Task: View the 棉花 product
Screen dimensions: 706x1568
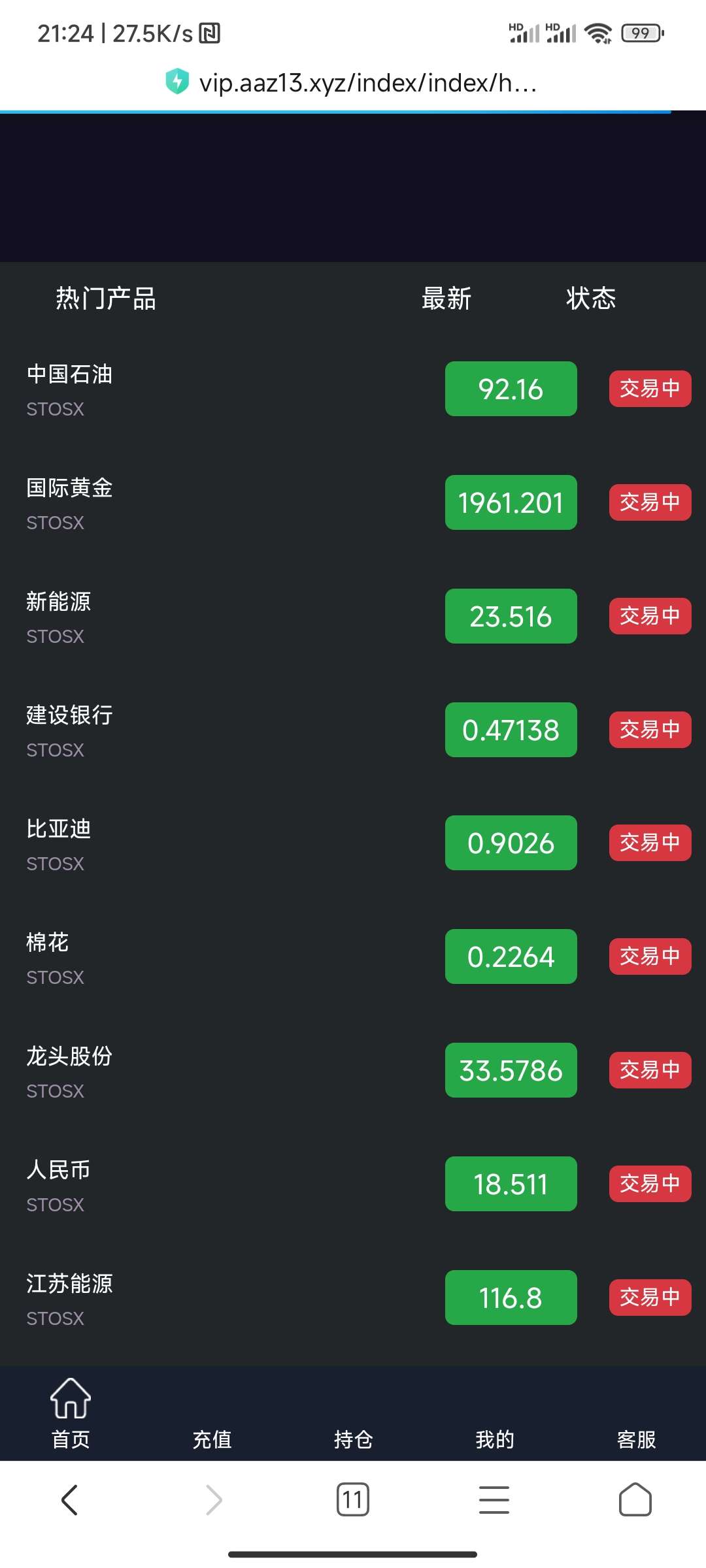Action: click(353, 957)
